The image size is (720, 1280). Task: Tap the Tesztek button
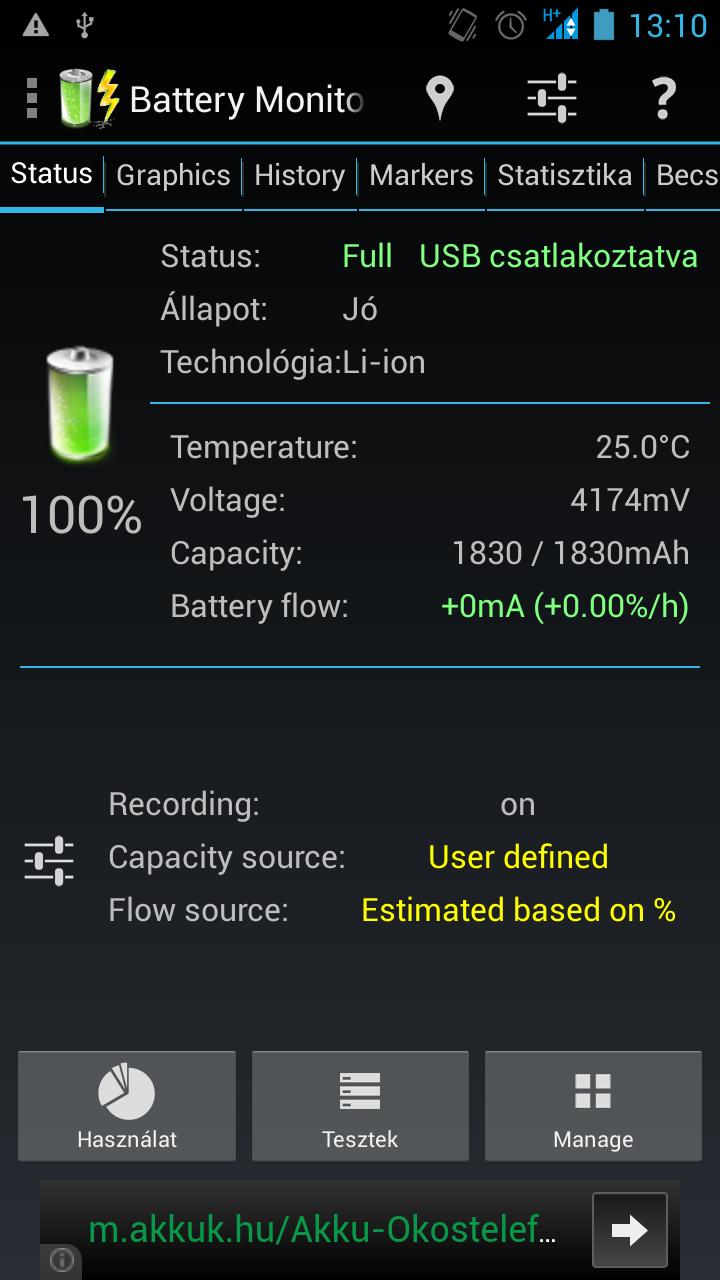coord(360,1105)
